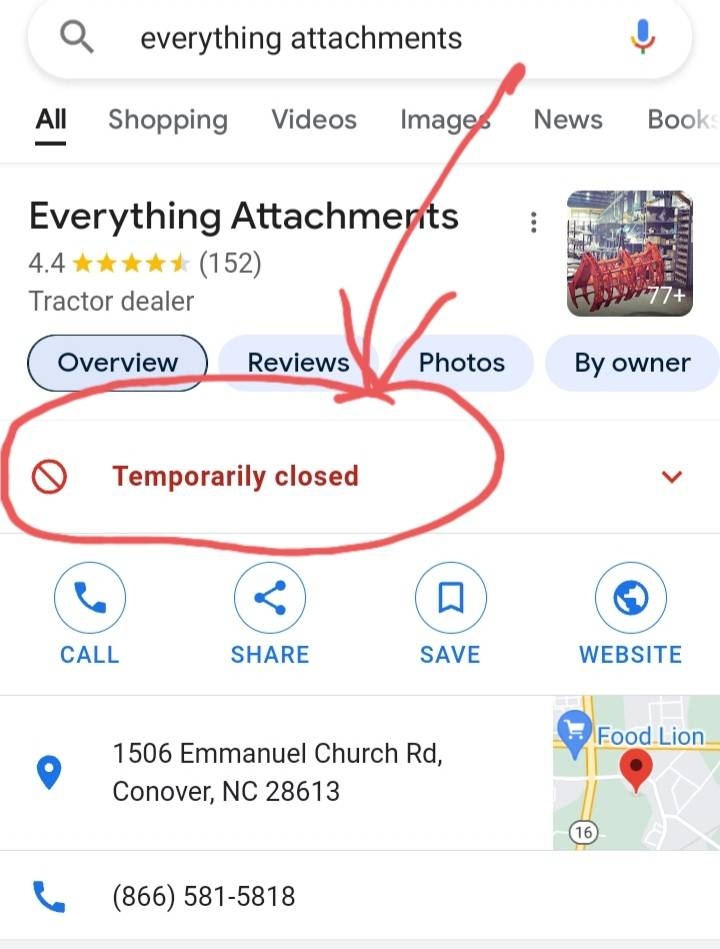Open the map preview near Food Lion
This screenshot has width=720, height=949.
(636, 772)
